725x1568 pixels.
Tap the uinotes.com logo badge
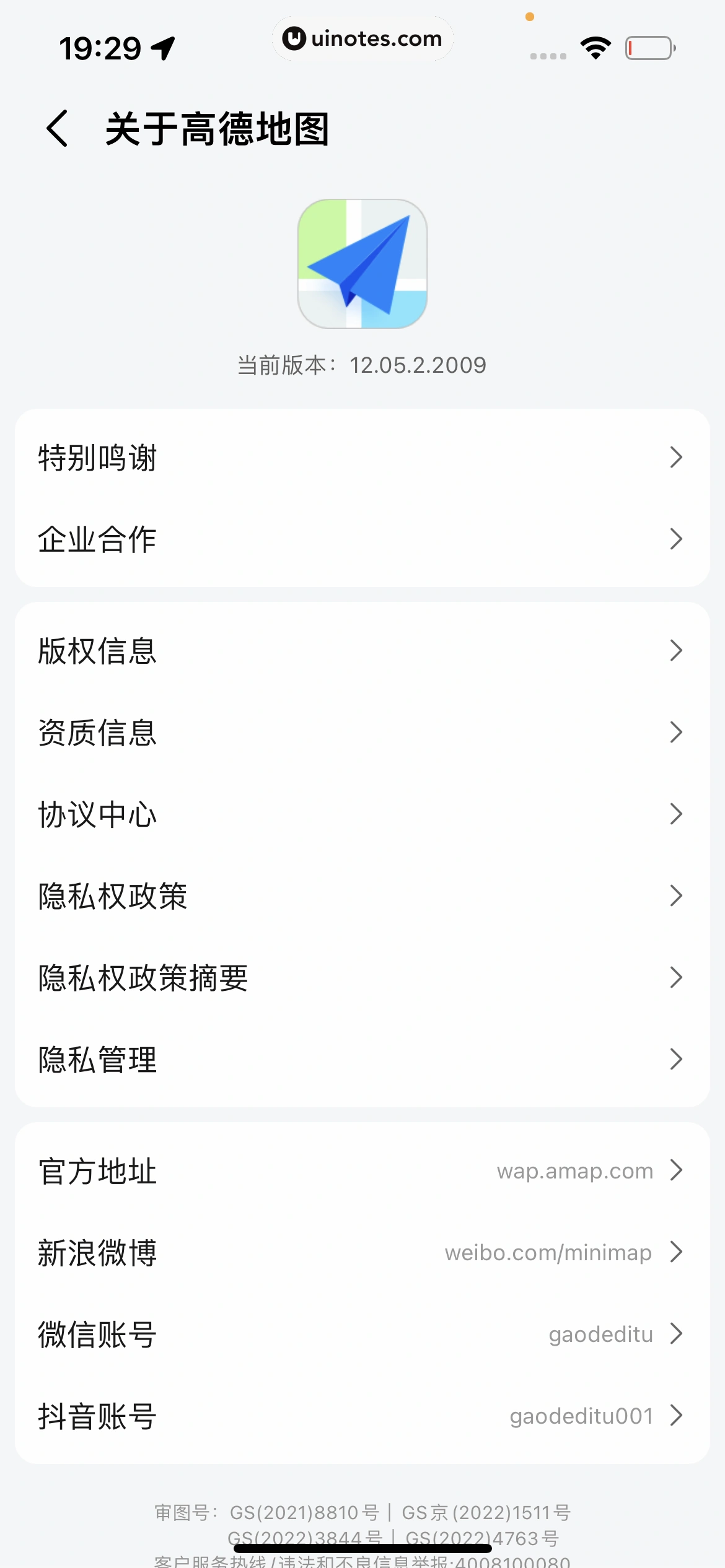[362, 38]
